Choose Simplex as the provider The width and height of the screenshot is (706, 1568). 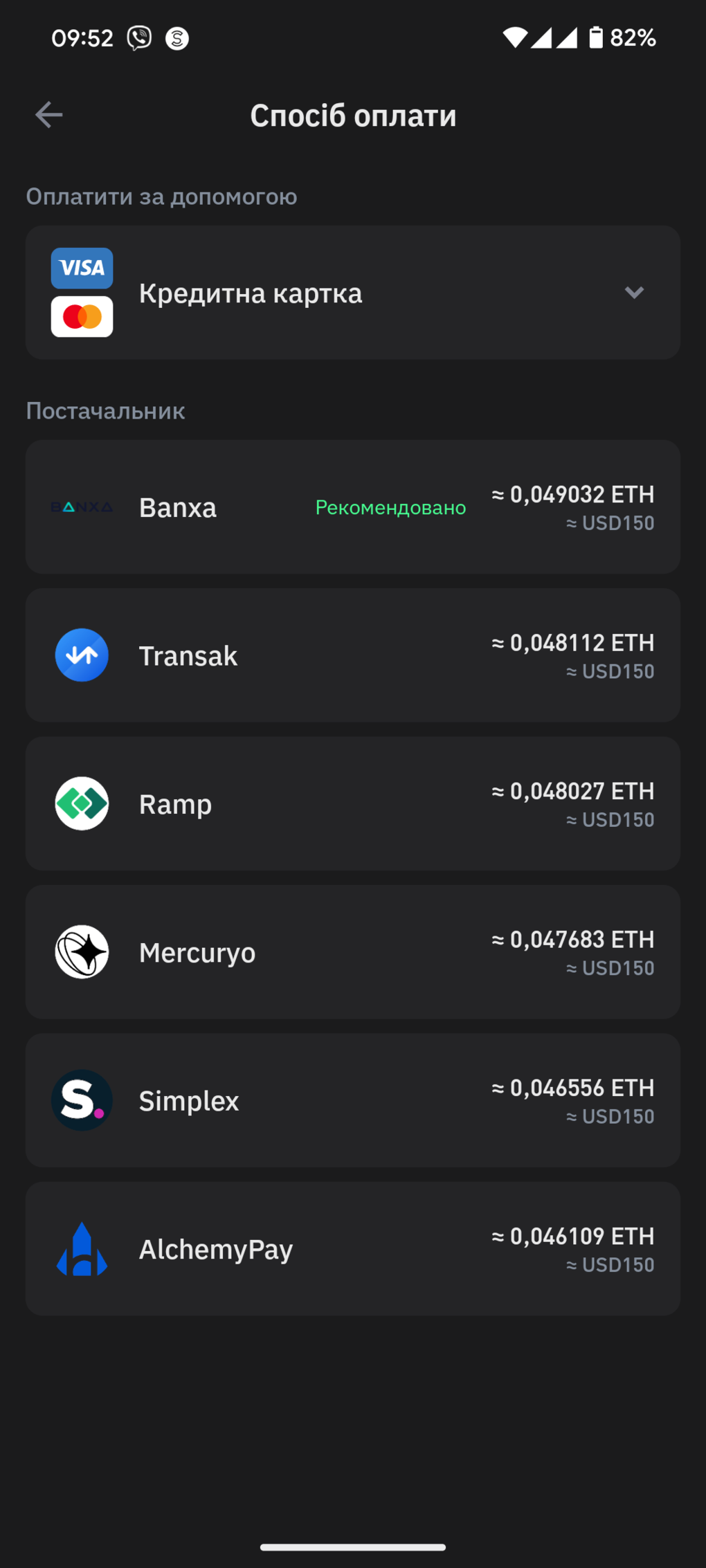353,1100
